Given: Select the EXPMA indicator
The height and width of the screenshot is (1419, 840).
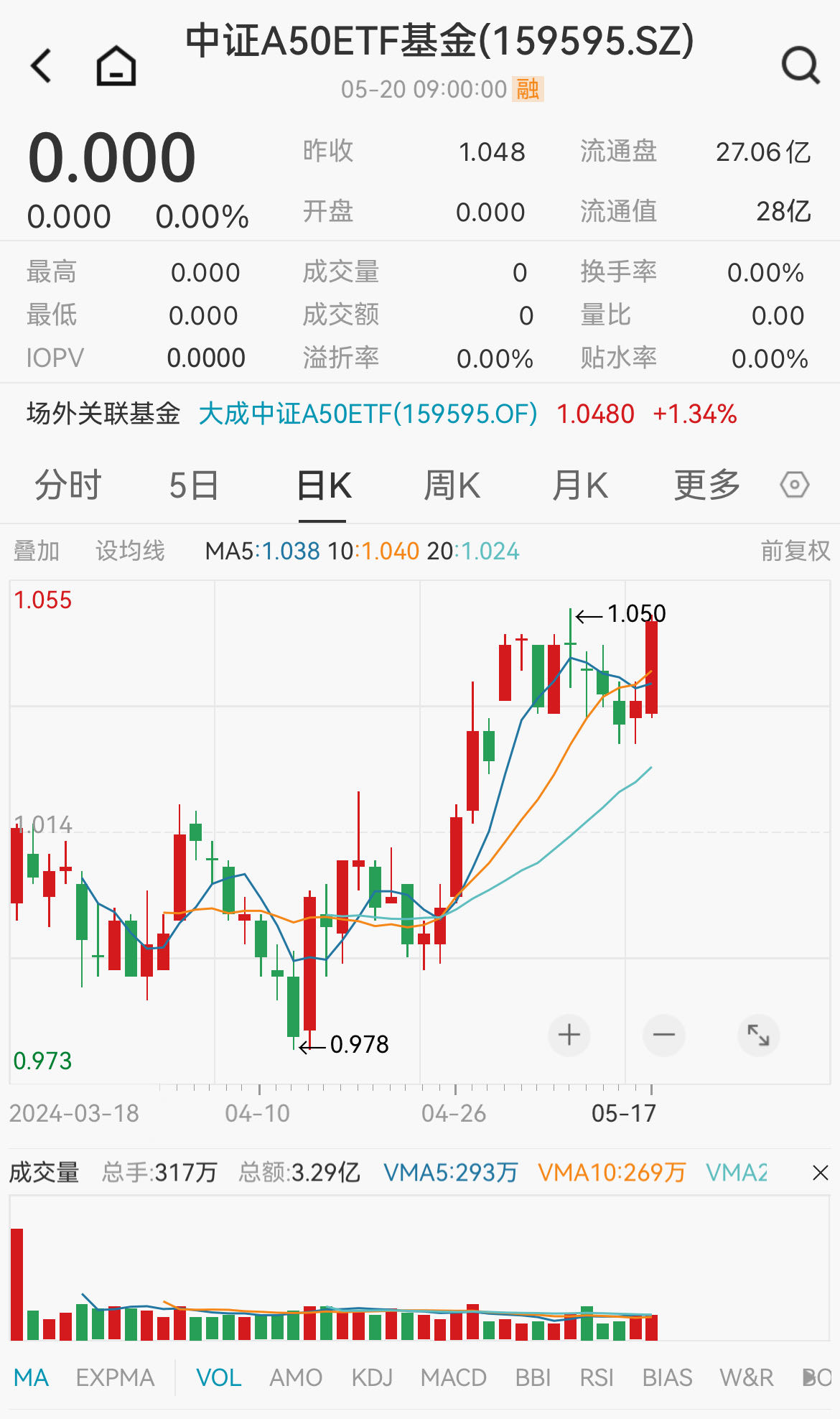Looking at the screenshot, I should [115, 1377].
